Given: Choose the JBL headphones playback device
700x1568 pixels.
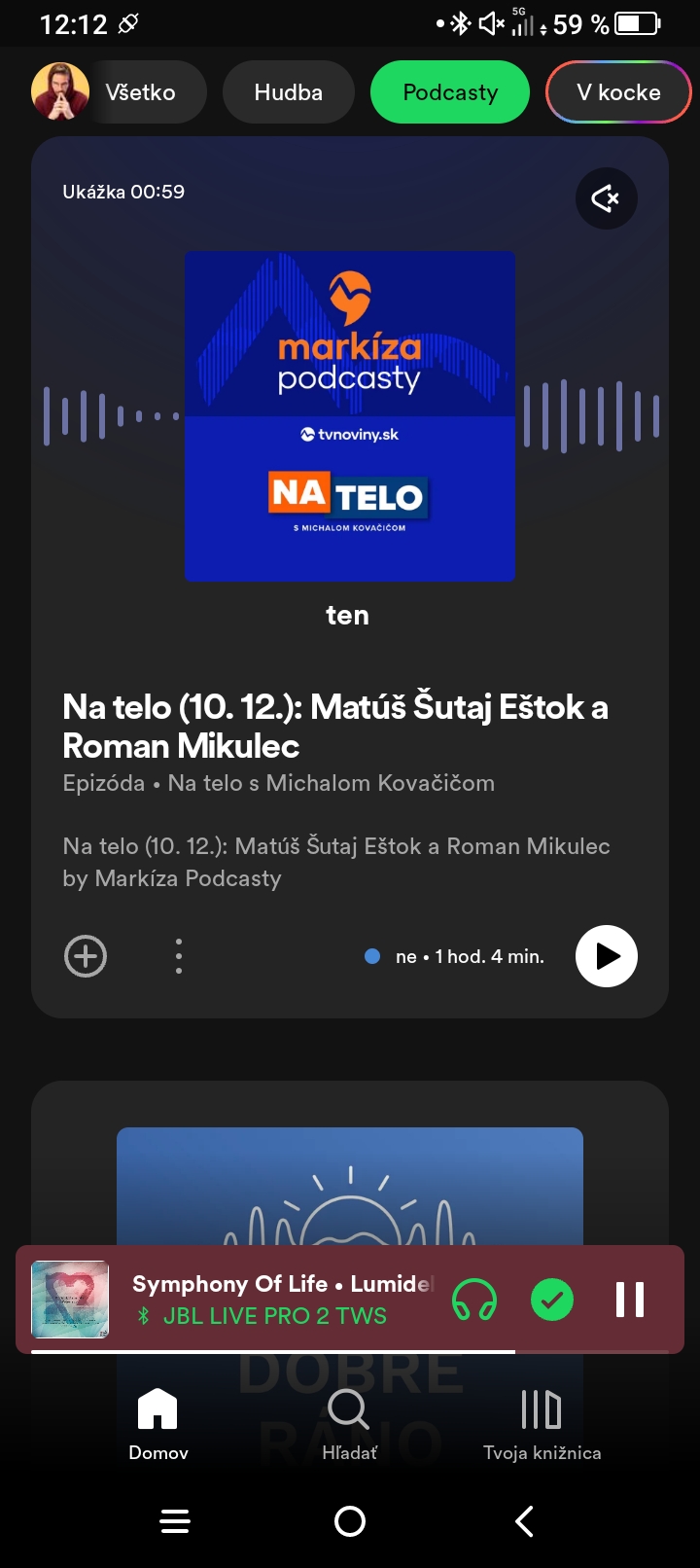Looking at the screenshot, I should pyautogui.click(x=474, y=1300).
